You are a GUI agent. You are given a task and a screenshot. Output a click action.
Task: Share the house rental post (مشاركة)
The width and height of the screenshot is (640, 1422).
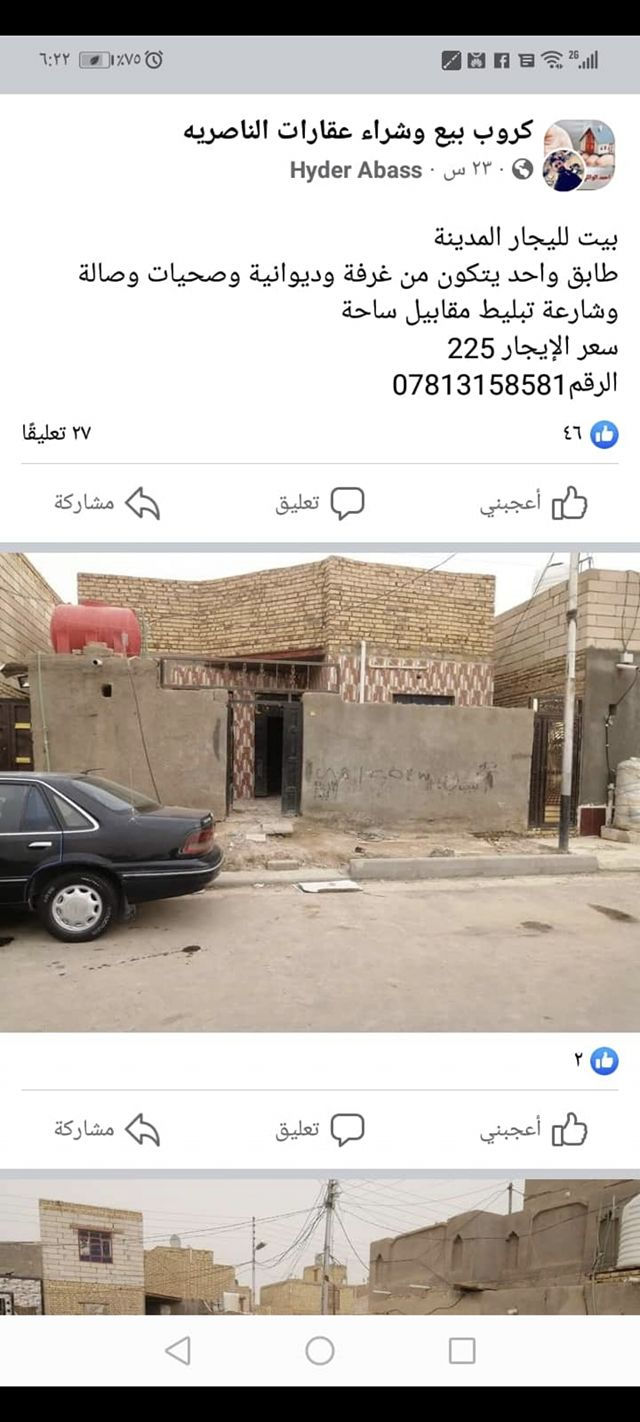click(107, 503)
